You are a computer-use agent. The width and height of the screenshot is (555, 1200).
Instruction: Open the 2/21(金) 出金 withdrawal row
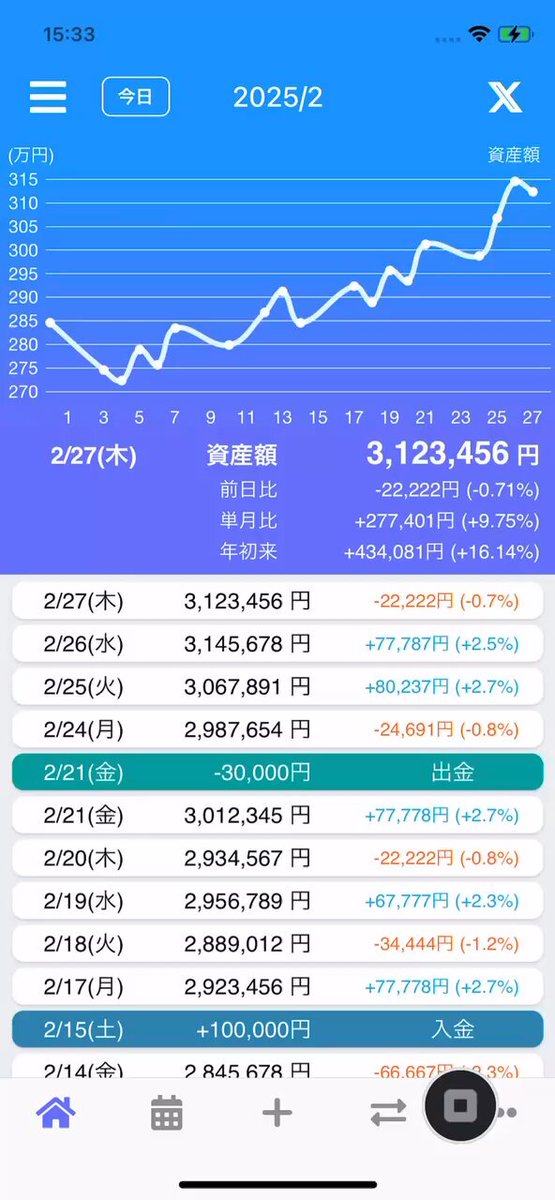[x=277, y=773]
